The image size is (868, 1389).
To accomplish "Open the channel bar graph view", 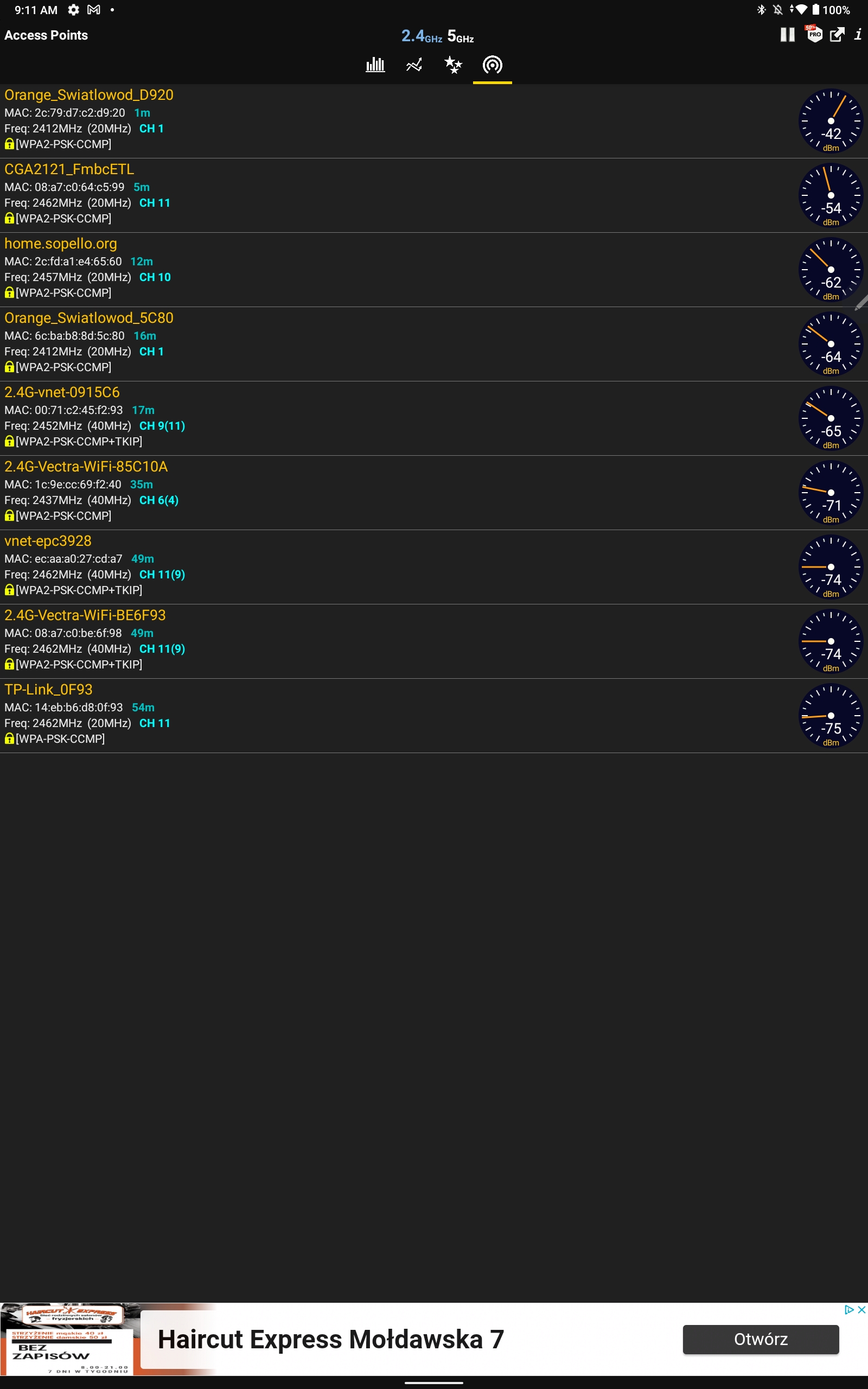I will (x=375, y=65).
